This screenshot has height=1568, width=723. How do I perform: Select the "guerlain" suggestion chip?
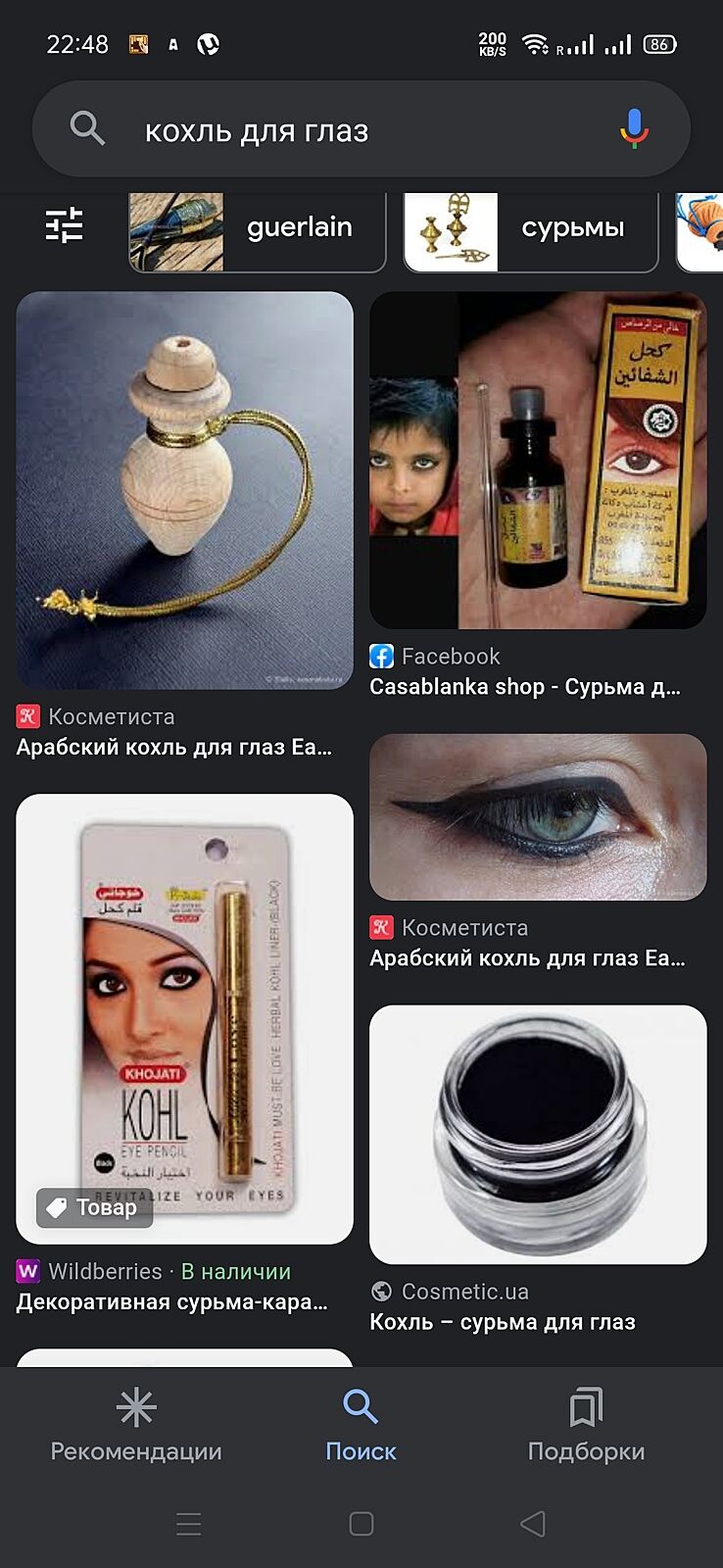[258, 229]
